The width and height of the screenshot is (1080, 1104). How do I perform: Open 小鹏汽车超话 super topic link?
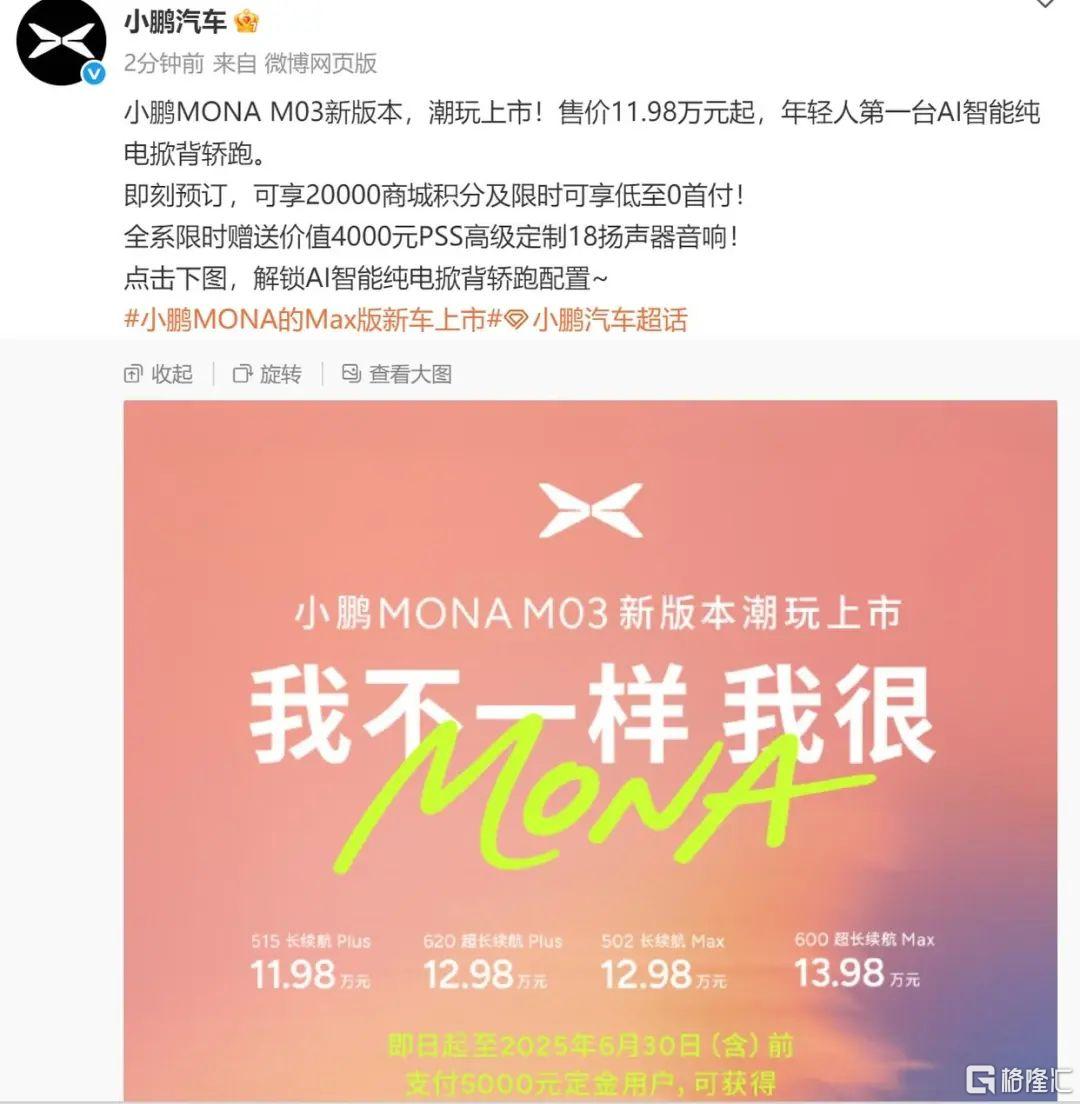pos(608,320)
